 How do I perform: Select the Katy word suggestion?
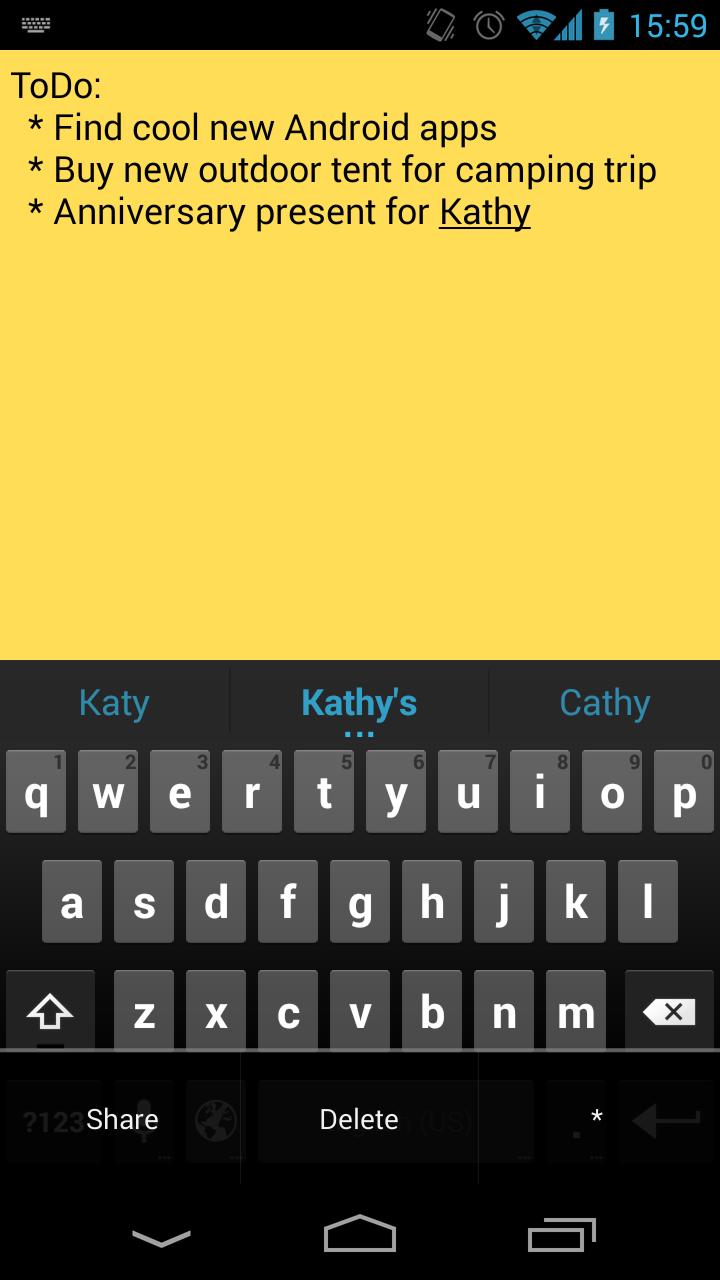(114, 703)
